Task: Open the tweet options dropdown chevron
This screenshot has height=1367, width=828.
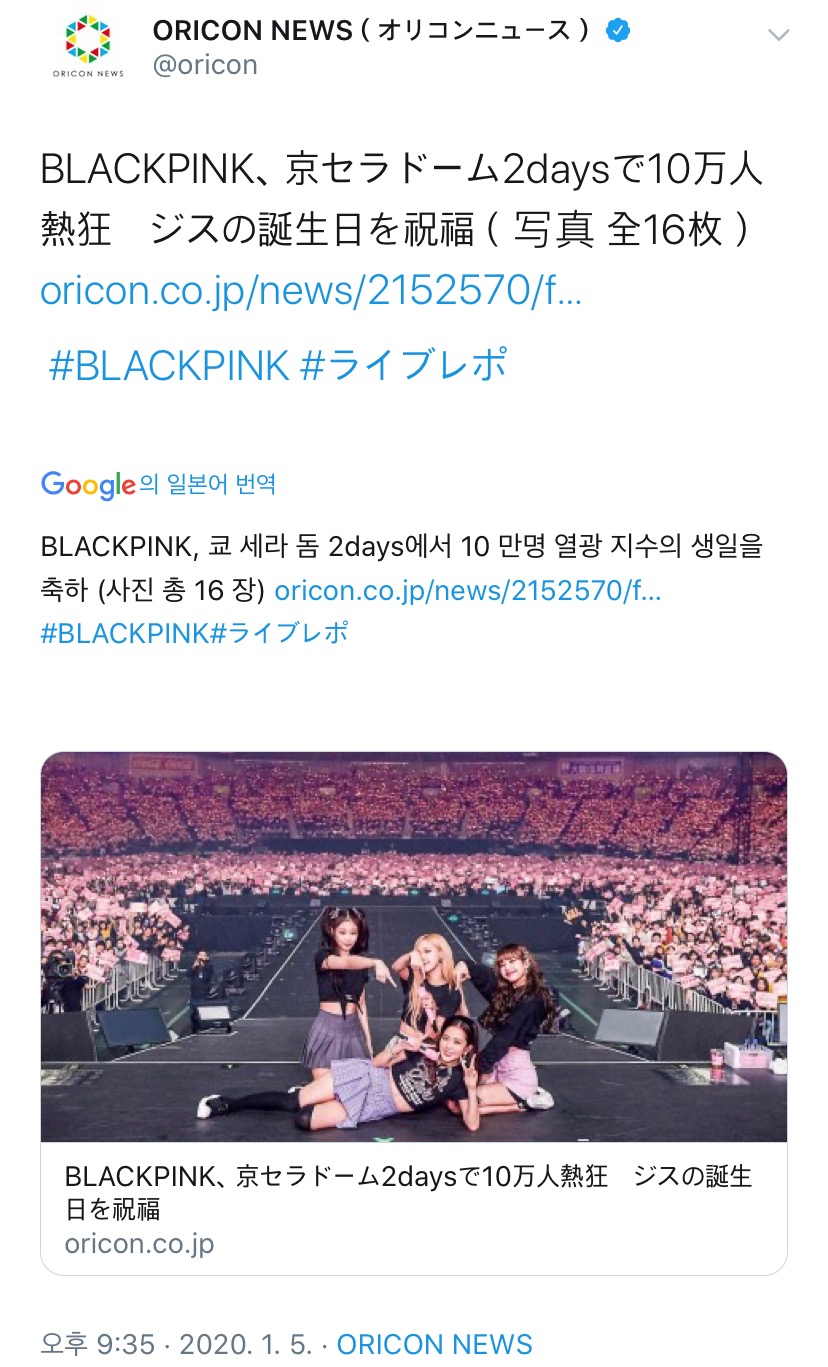Action: click(x=778, y=36)
